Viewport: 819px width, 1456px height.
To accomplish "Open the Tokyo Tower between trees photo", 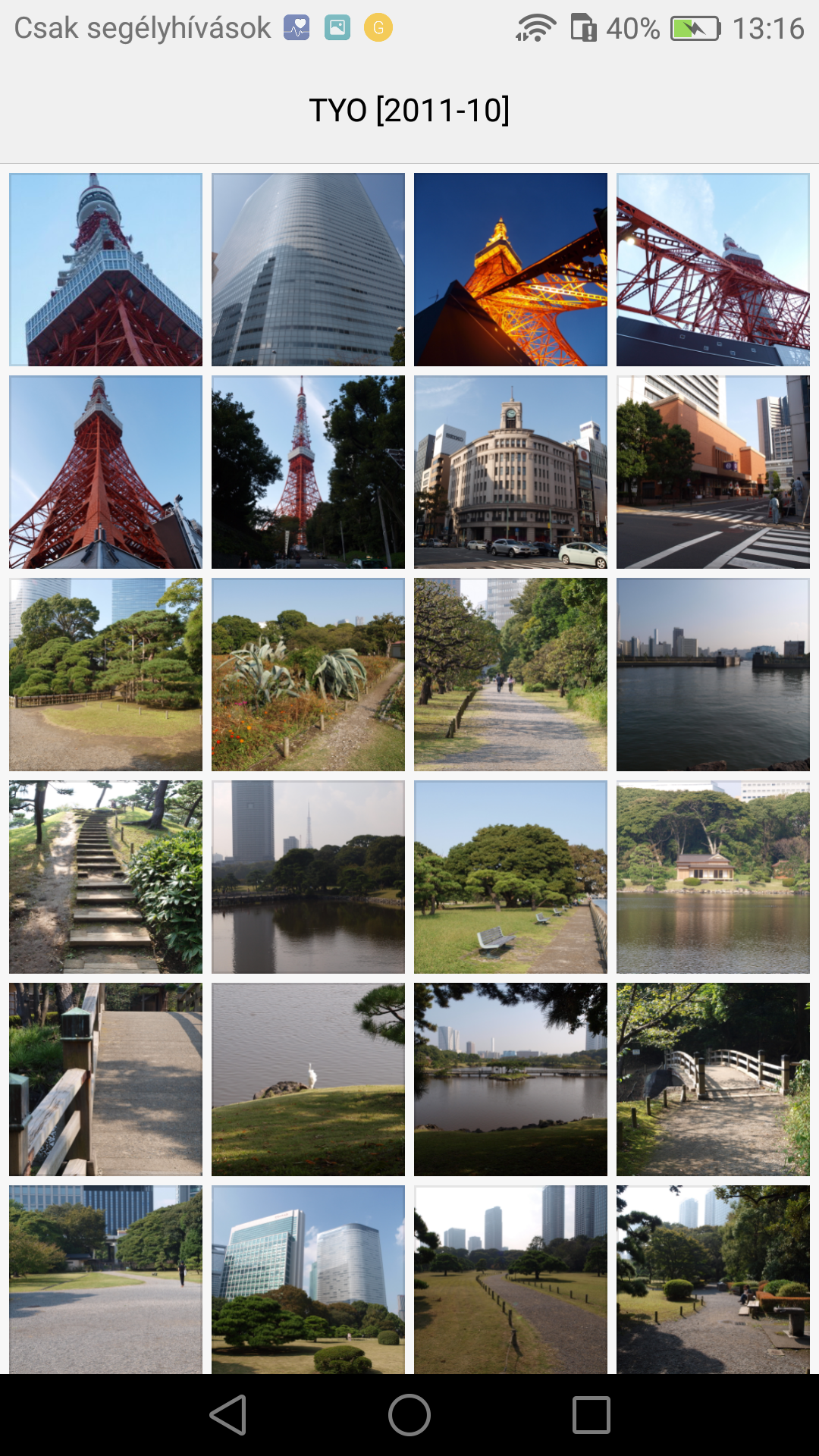I will (x=308, y=472).
